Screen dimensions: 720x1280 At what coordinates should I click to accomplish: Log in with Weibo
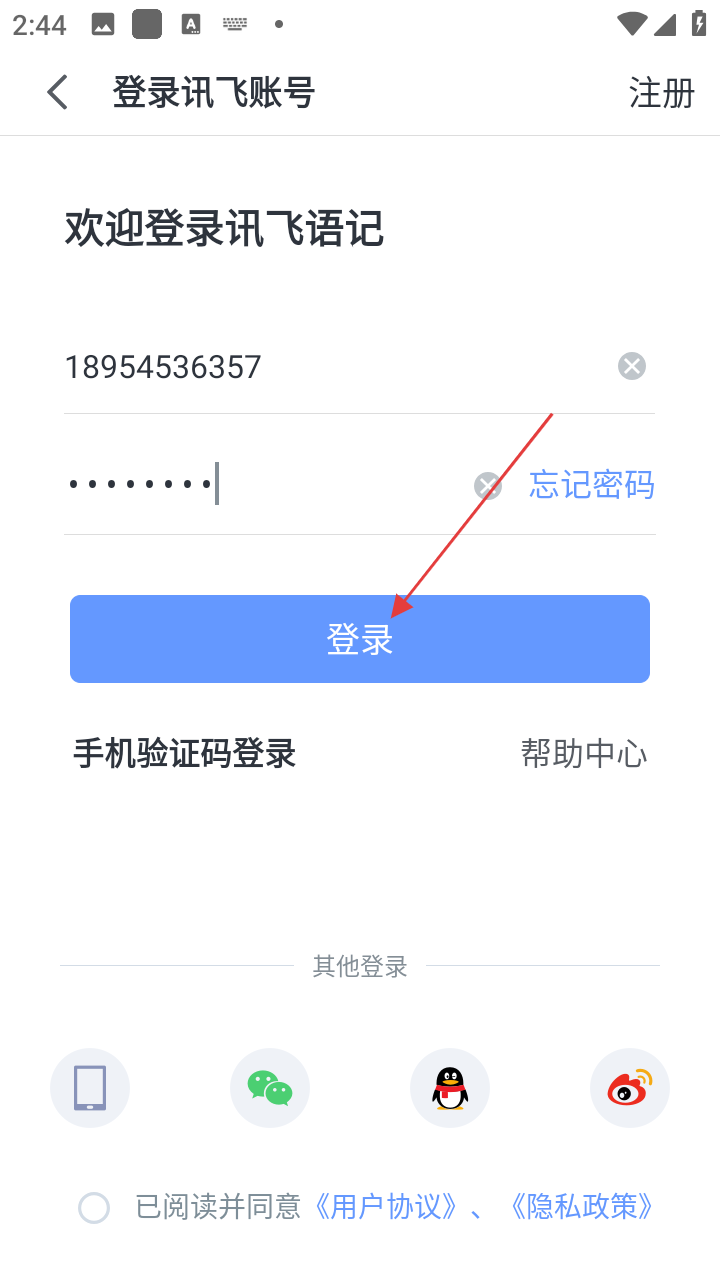click(x=630, y=1088)
